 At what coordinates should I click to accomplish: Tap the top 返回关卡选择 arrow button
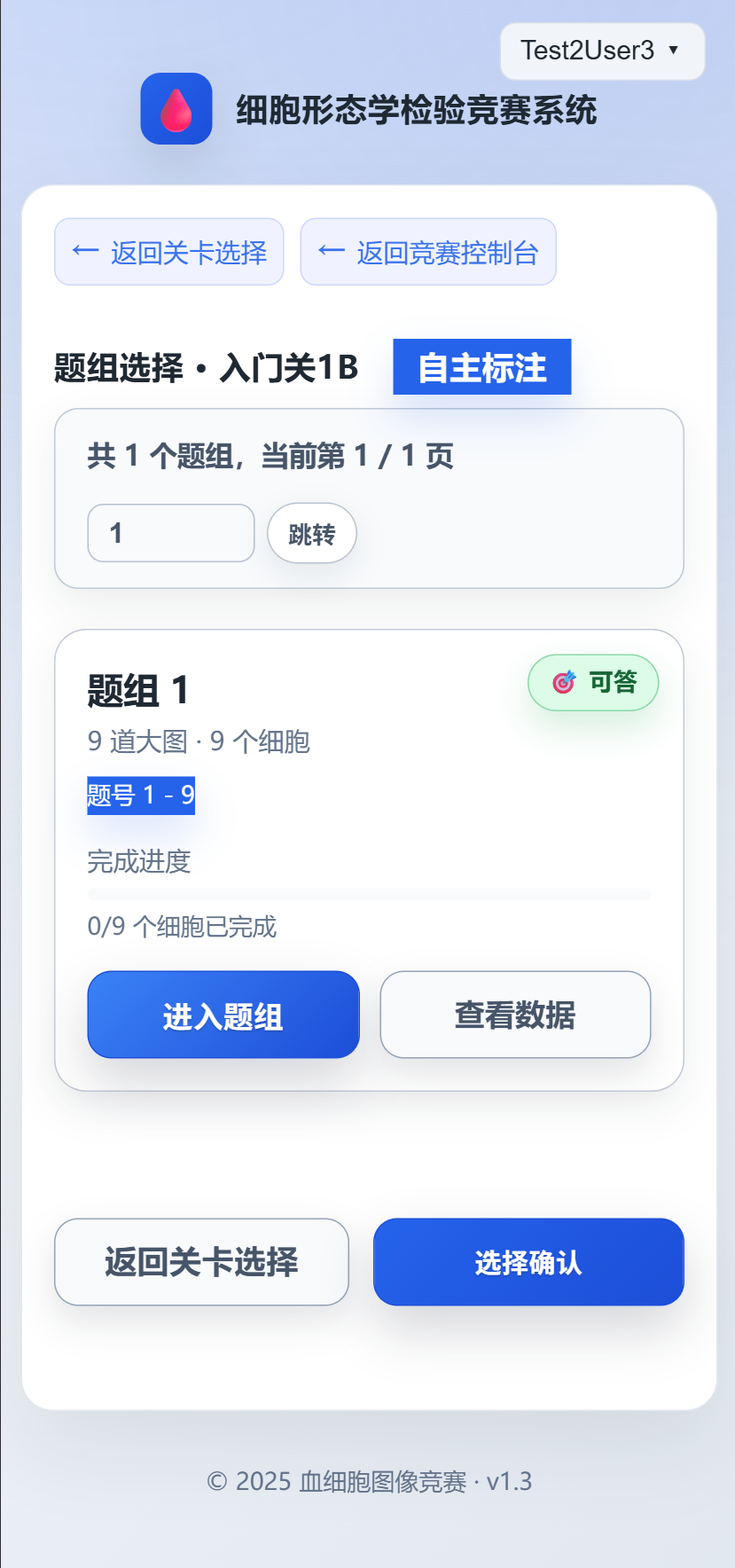point(169,253)
